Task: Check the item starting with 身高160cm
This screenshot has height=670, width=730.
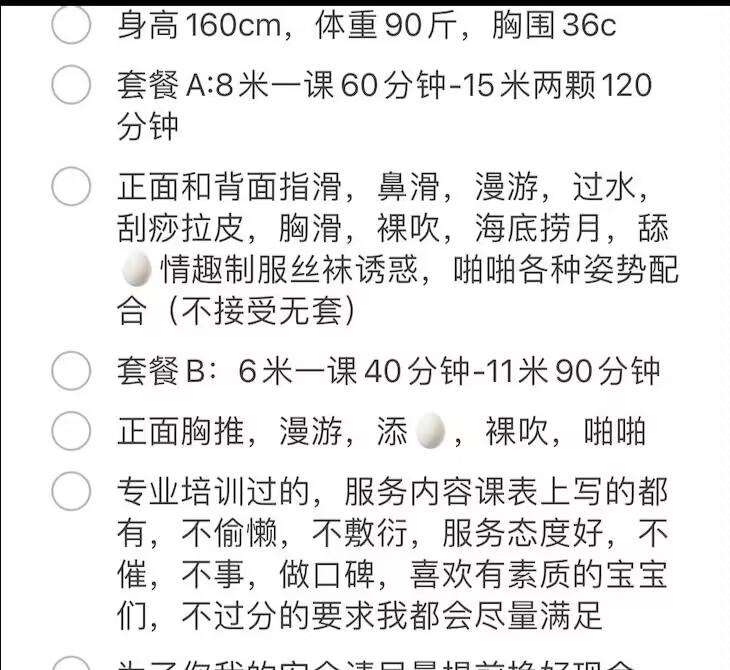Action: point(71,26)
